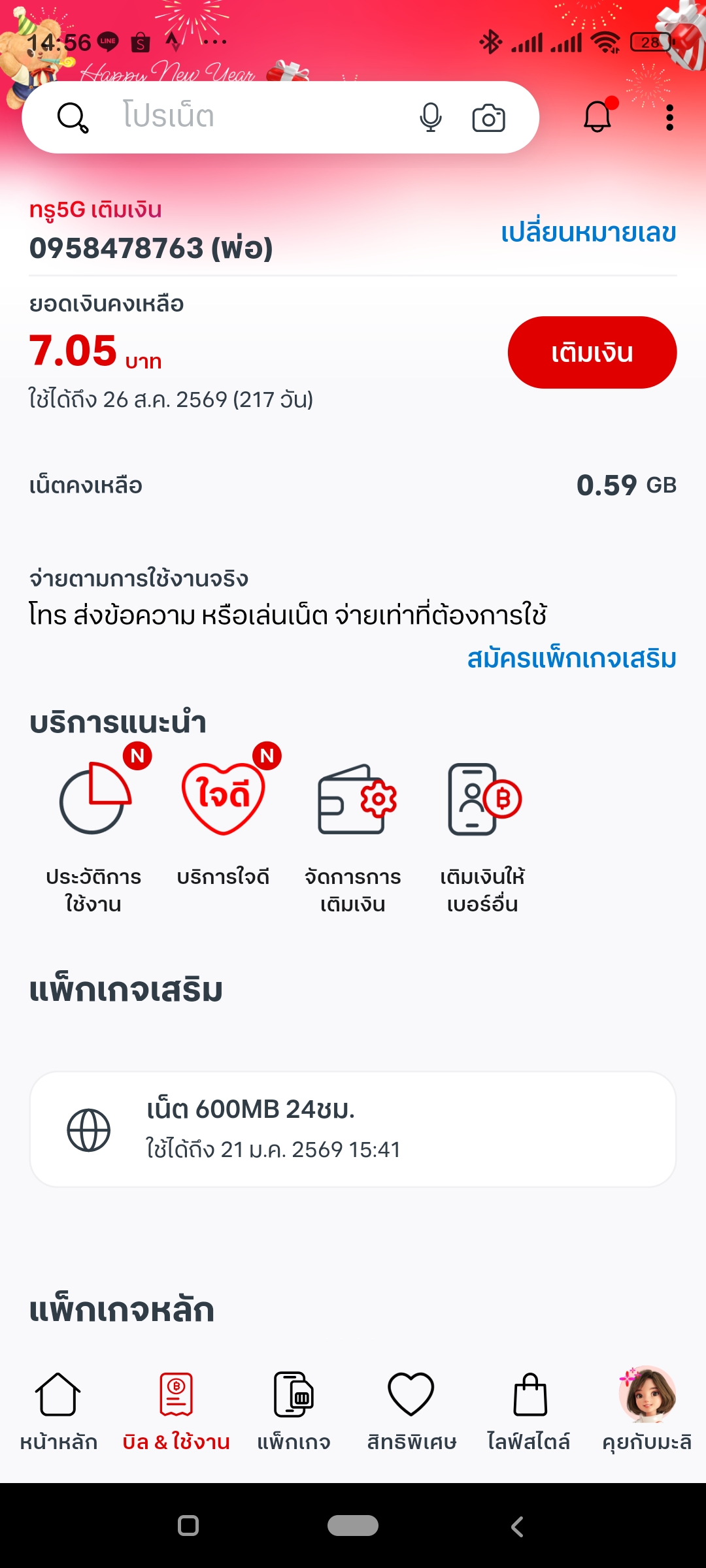Open จัดการการเติมเงิน top-up management

(x=353, y=836)
